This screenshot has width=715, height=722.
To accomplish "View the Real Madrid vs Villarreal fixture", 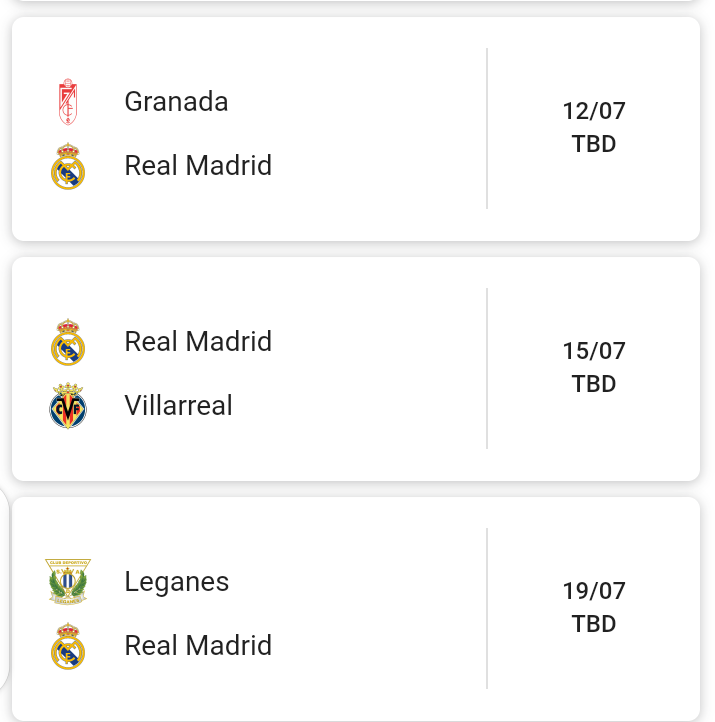I will point(355,369).
